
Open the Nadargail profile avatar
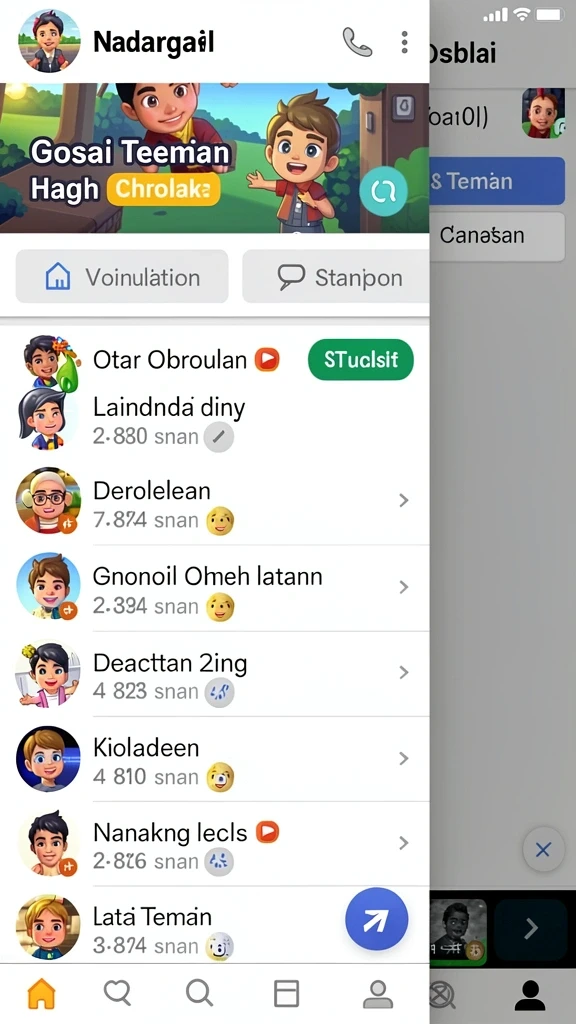pos(50,41)
